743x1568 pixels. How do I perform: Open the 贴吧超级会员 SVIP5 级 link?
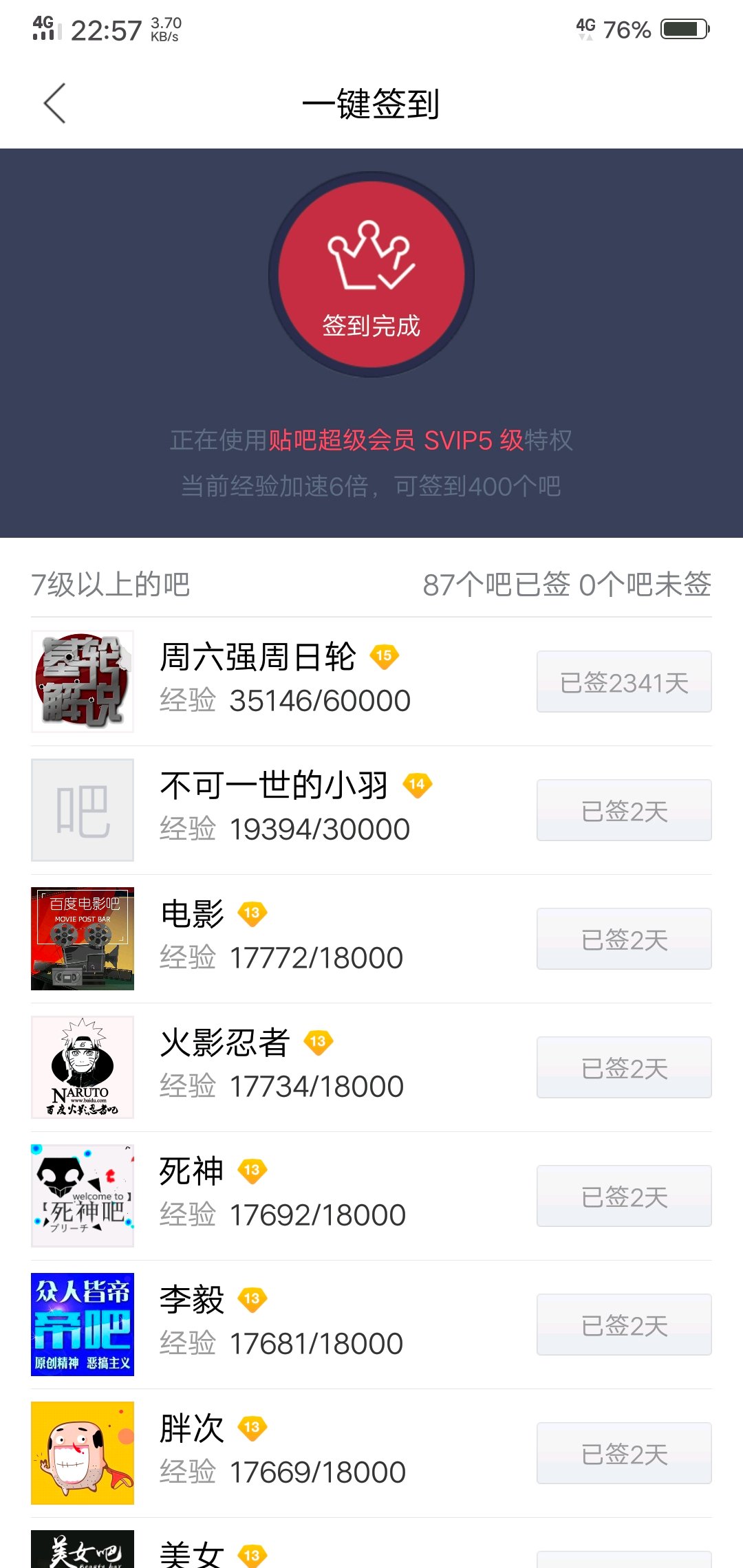396,440
